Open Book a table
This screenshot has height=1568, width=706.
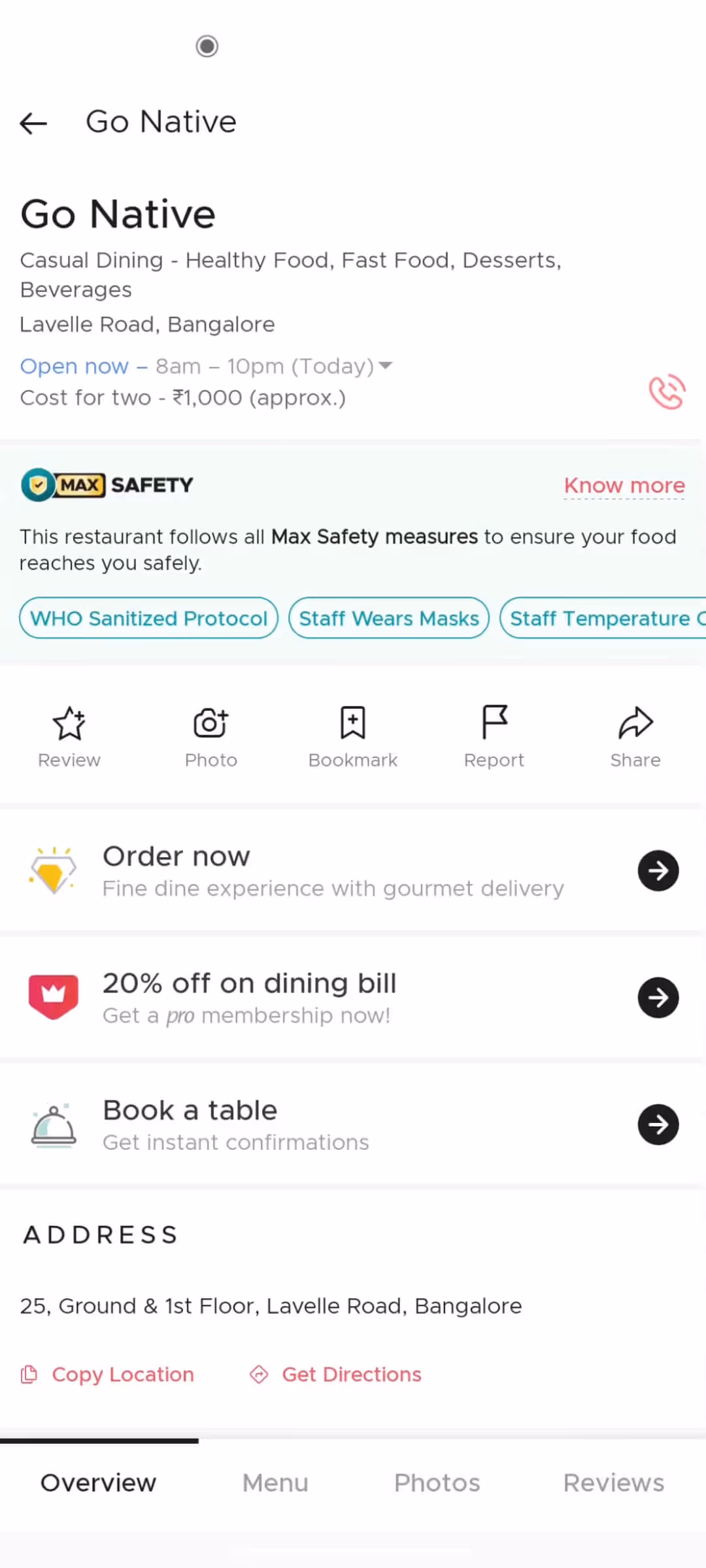click(353, 1124)
